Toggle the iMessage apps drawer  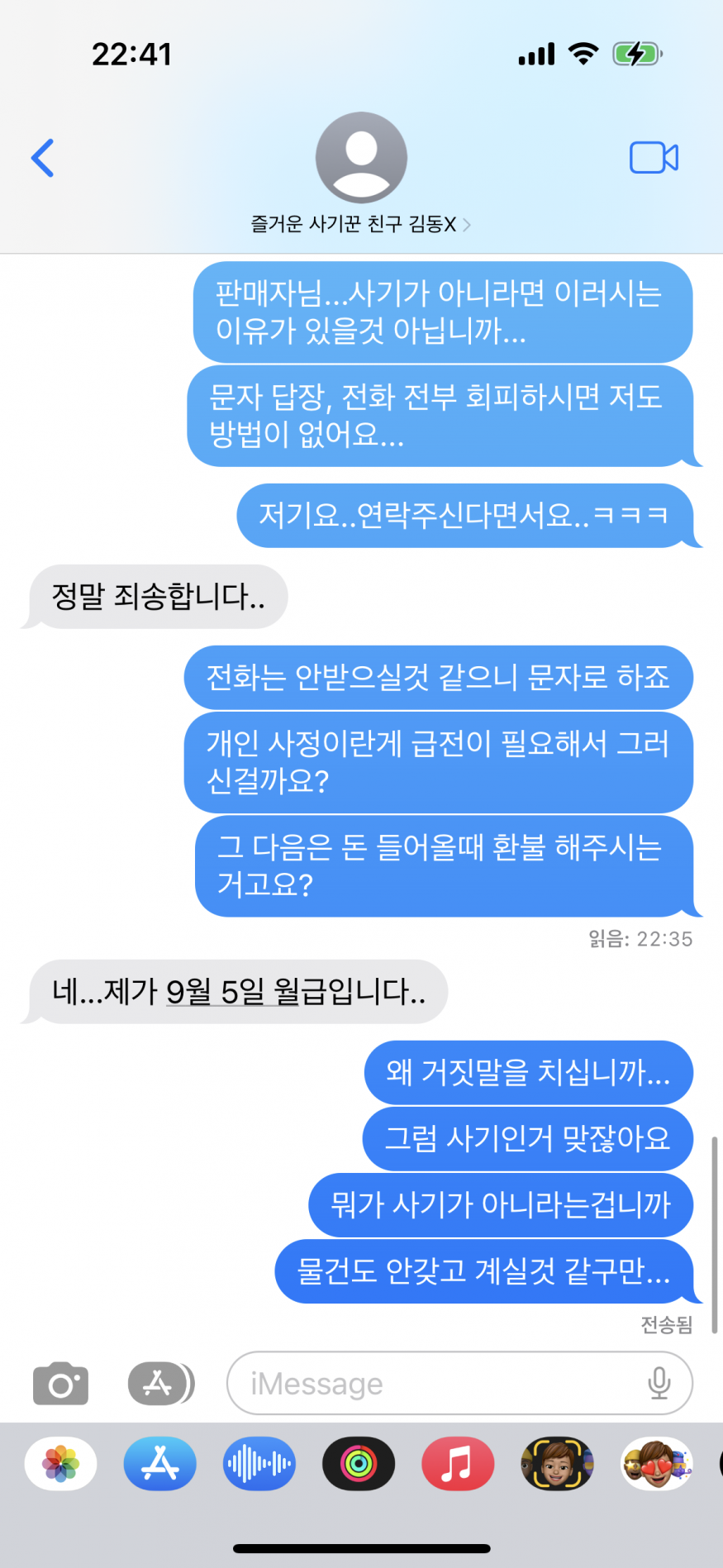(x=160, y=1383)
